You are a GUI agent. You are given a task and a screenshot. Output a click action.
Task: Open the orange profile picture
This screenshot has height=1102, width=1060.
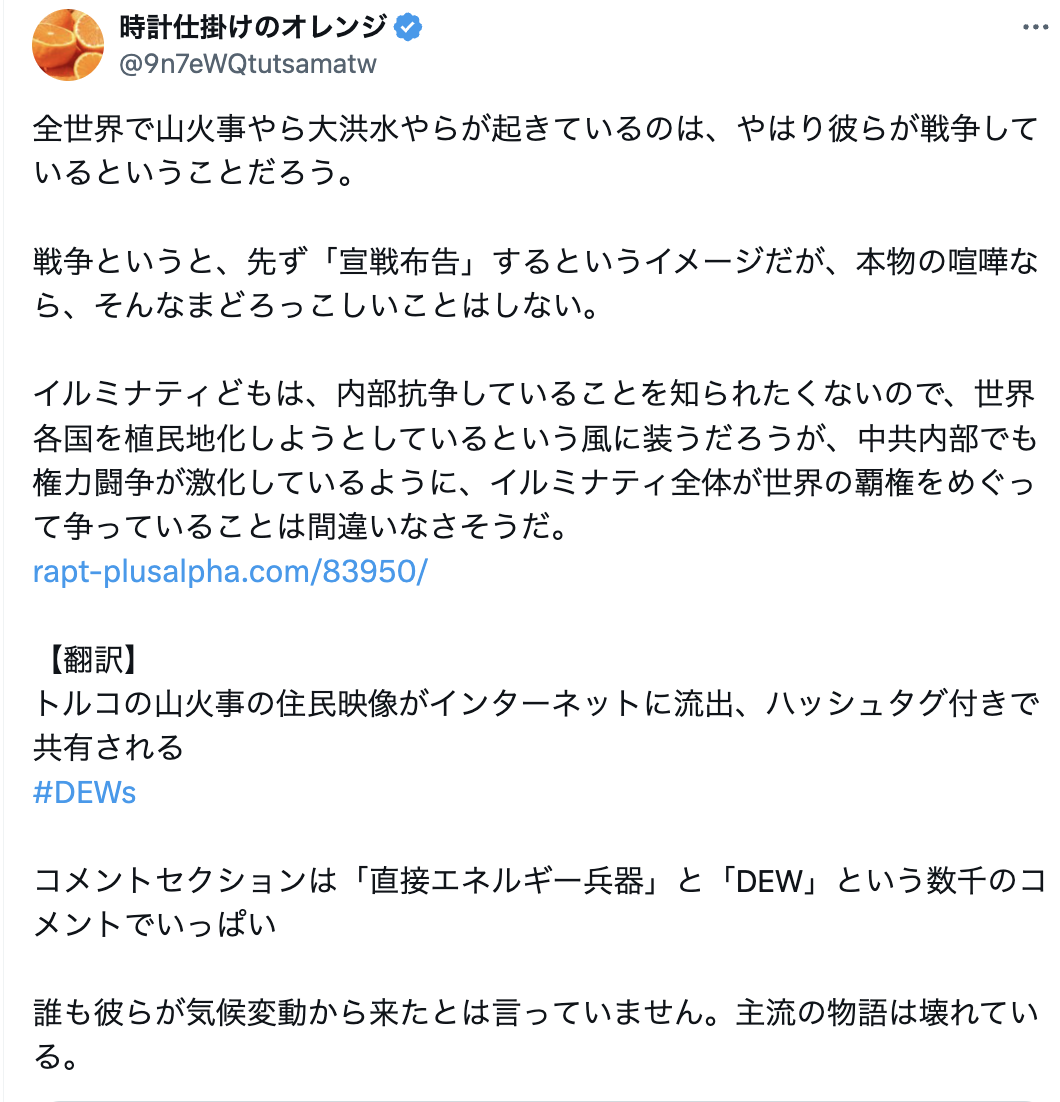(69, 45)
